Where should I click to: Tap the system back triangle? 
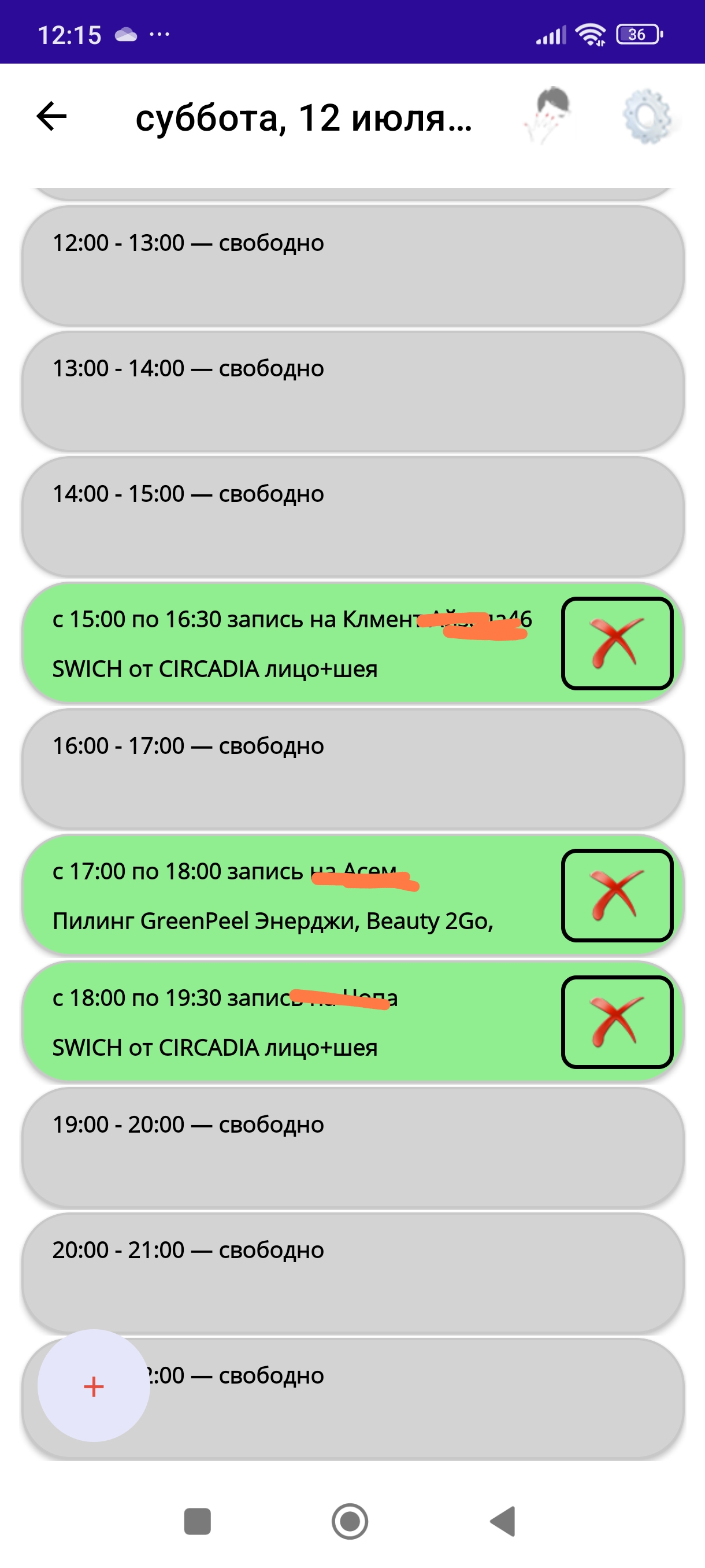pyautogui.click(x=504, y=1522)
